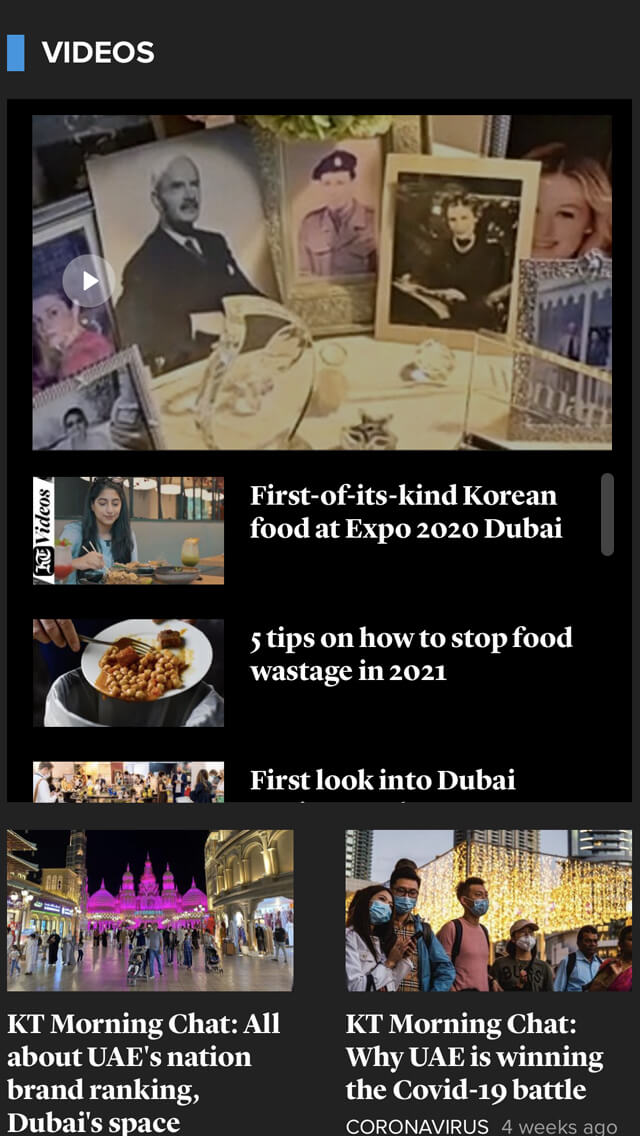Open the 5 tips on food wastage video
Image resolution: width=640 pixels, height=1136 pixels.
pyautogui.click(x=410, y=654)
